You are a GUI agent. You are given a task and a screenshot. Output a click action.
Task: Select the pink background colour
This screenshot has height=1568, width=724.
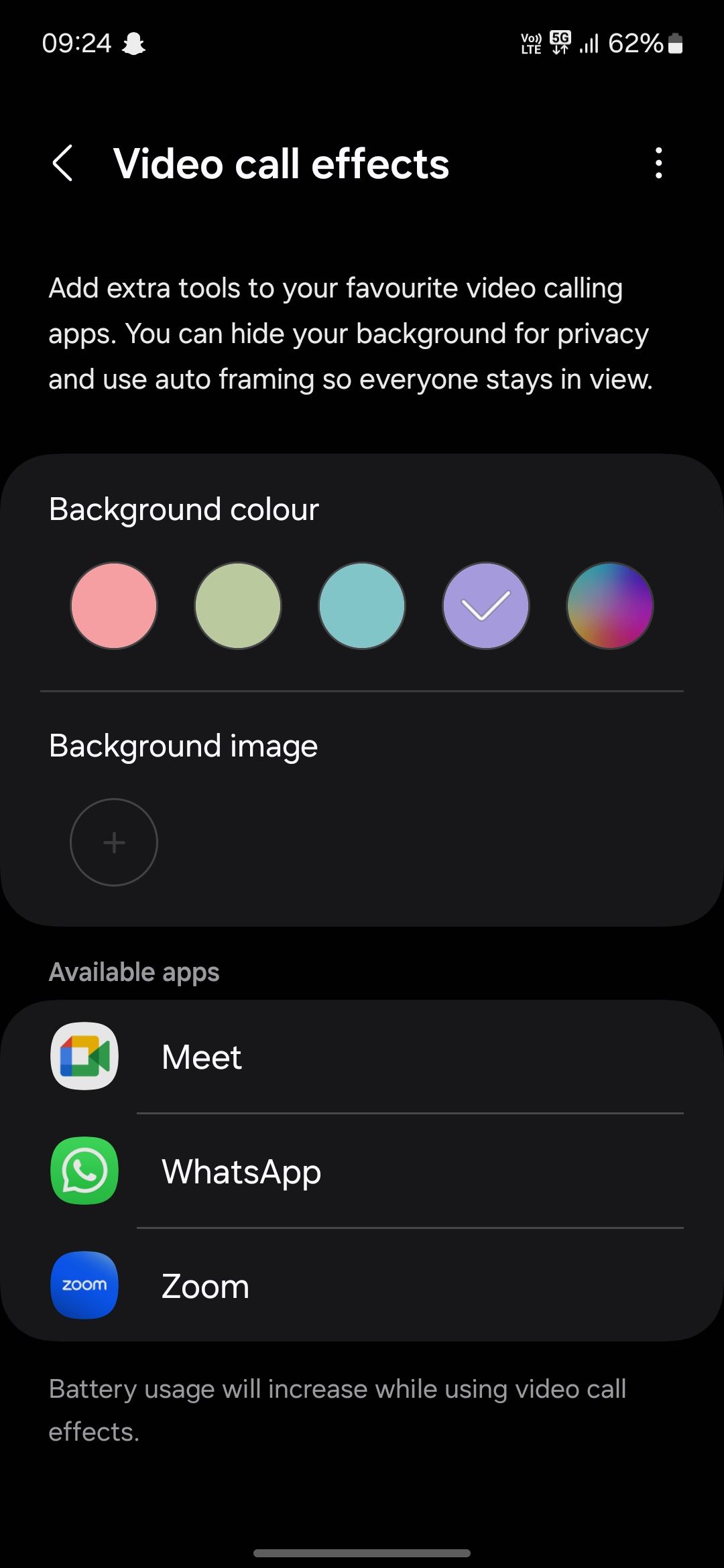114,606
